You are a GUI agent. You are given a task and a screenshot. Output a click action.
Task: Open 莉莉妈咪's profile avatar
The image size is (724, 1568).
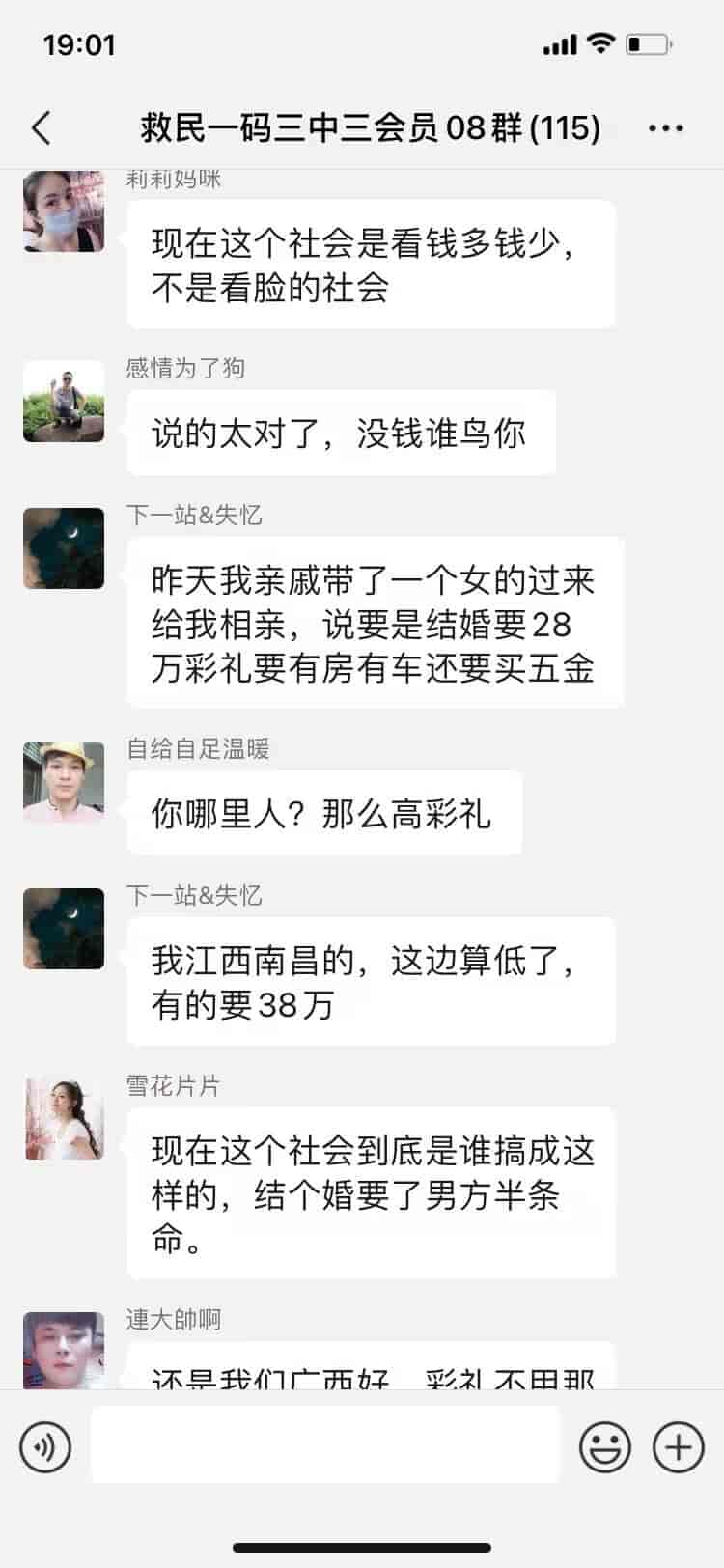[64, 211]
